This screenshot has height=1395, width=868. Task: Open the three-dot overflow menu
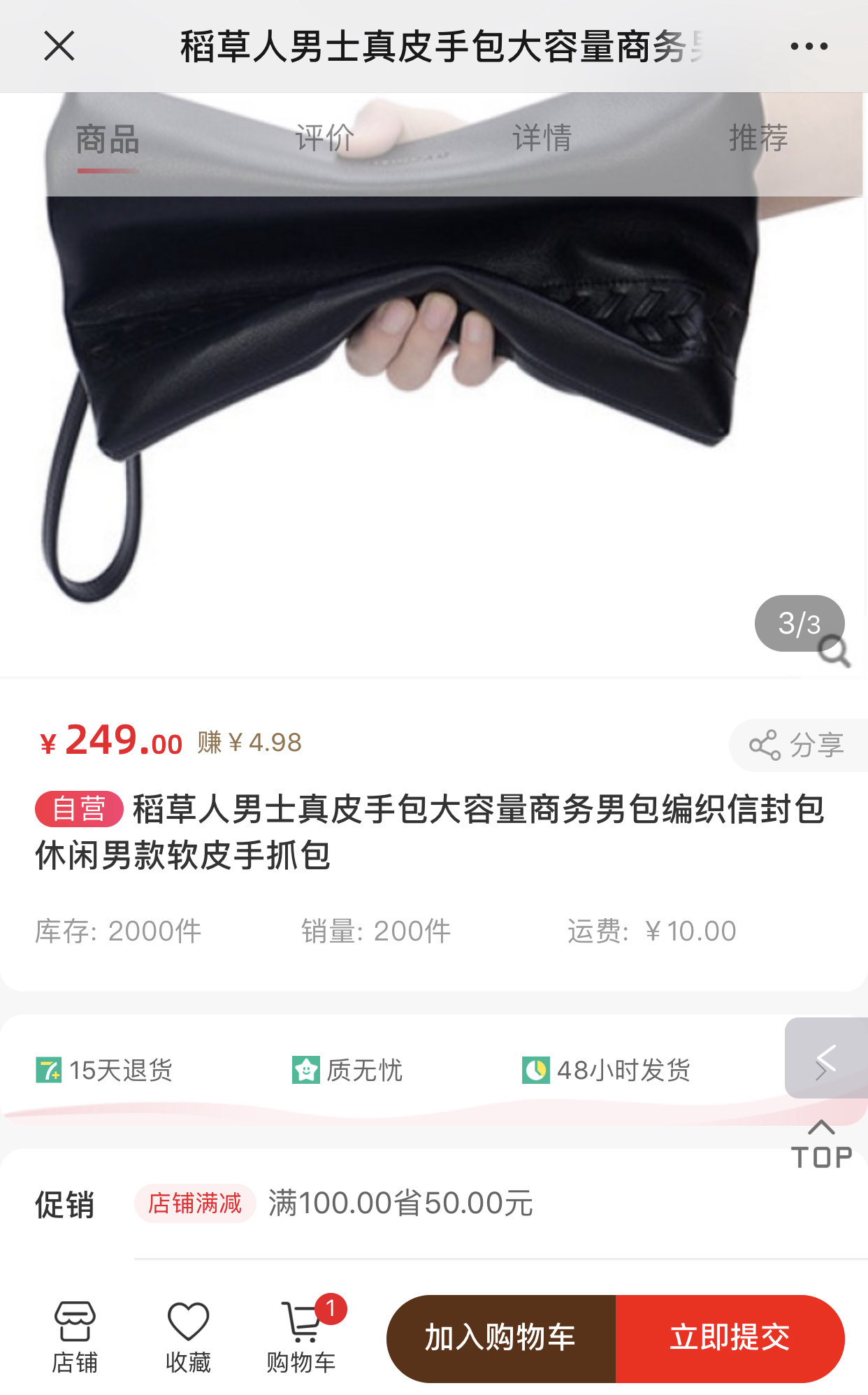tap(809, 46)
